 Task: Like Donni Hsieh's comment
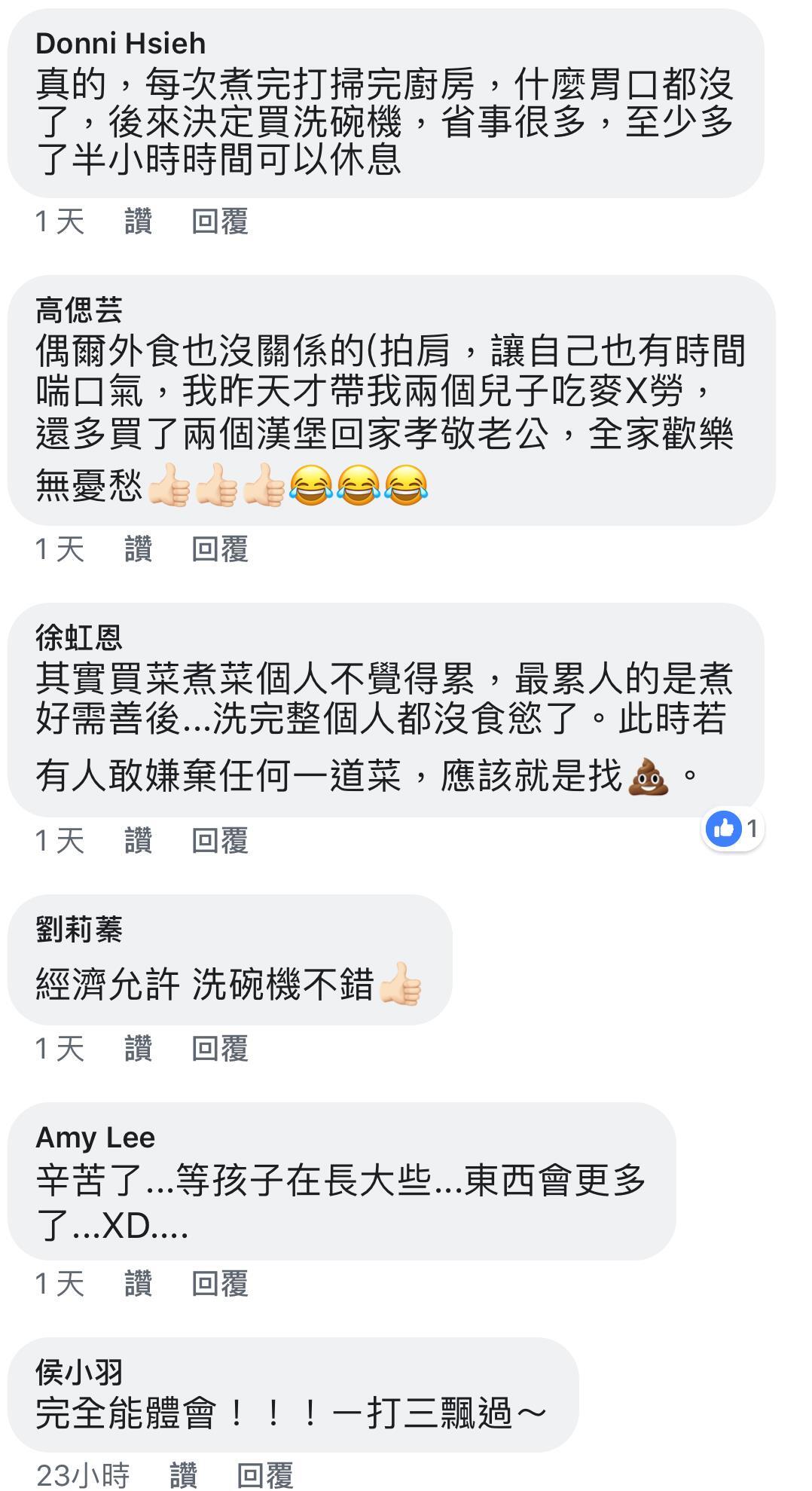tap(138, 222)
